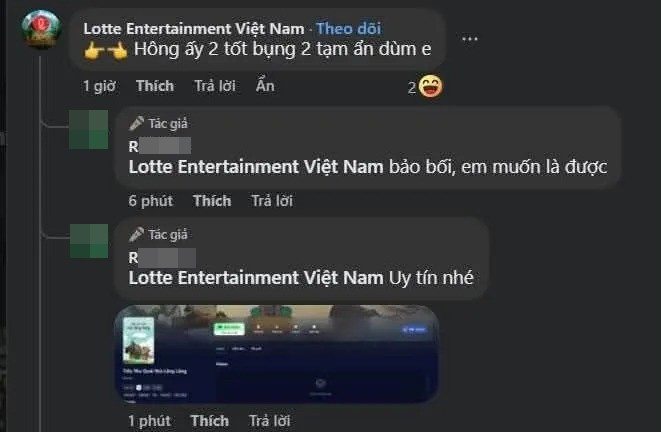The image size is (661, 432).
Task: Tap Theo dõi to follow Lotte Entertainment
Action: click(348, 27)
